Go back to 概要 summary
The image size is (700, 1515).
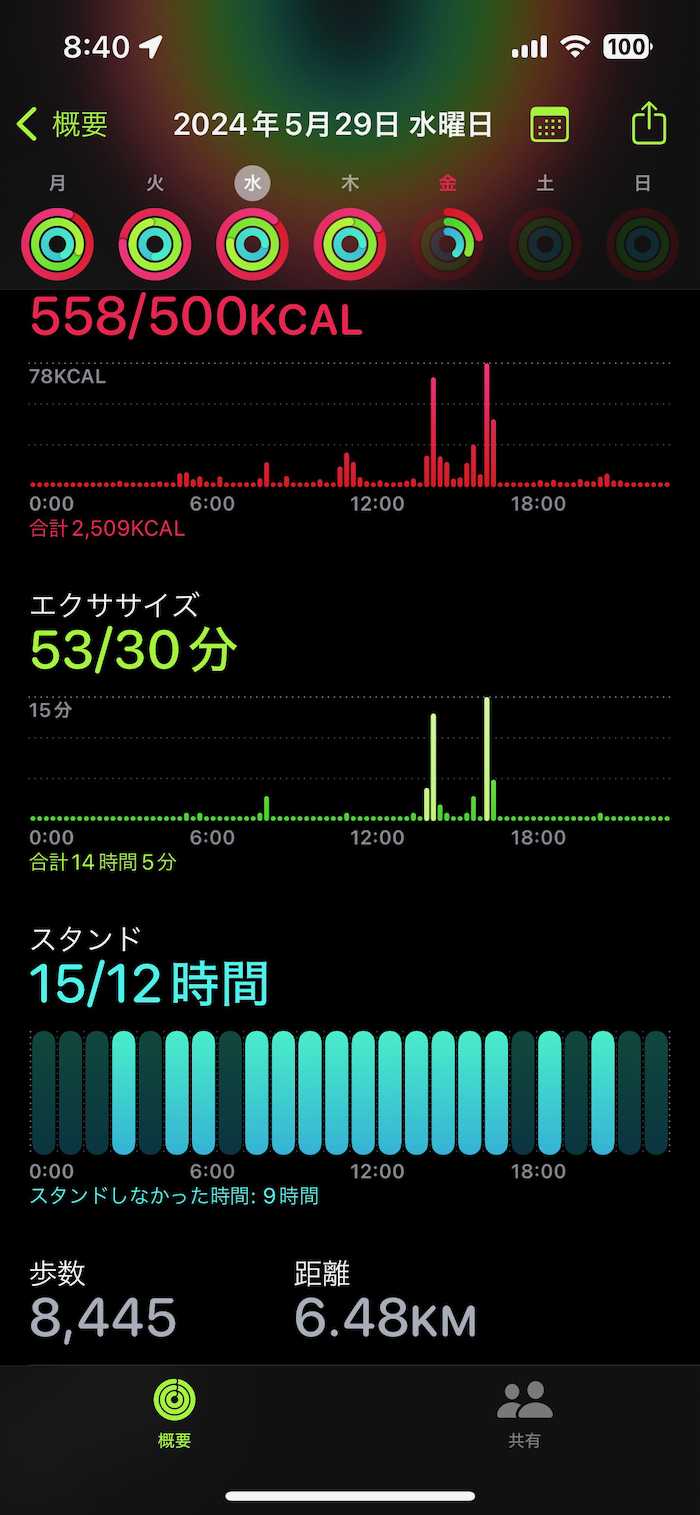(62, 125)
